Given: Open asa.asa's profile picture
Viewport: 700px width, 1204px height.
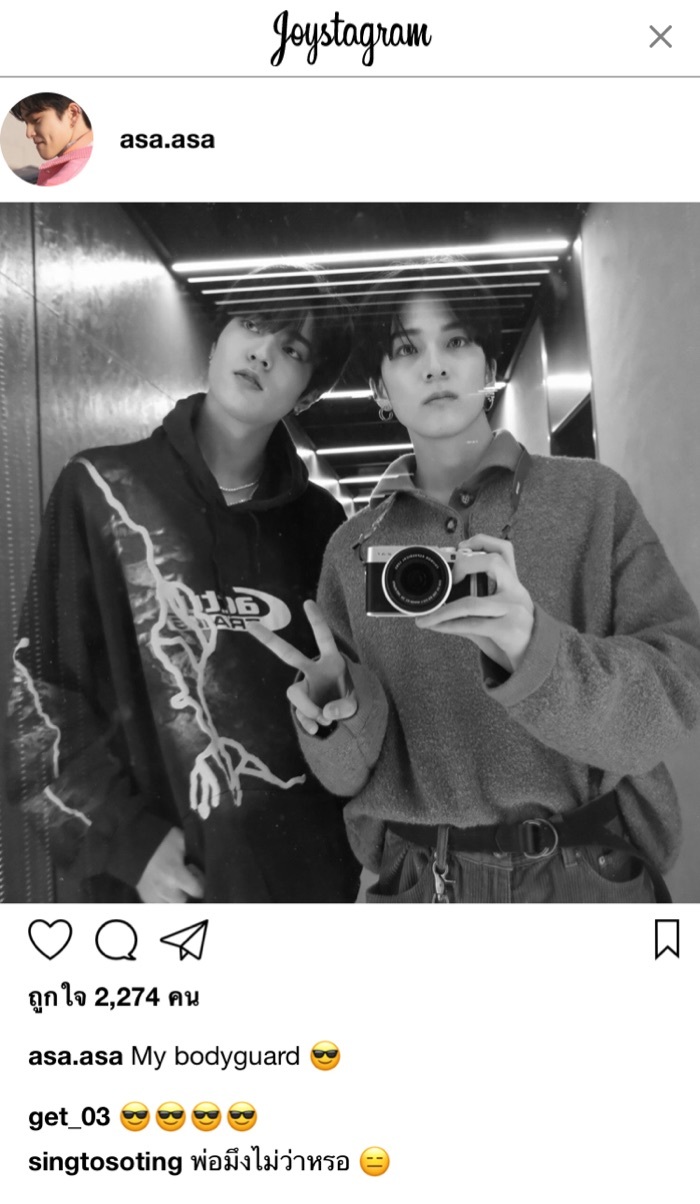Looking at the screenshot, I should tap(46, 140).
